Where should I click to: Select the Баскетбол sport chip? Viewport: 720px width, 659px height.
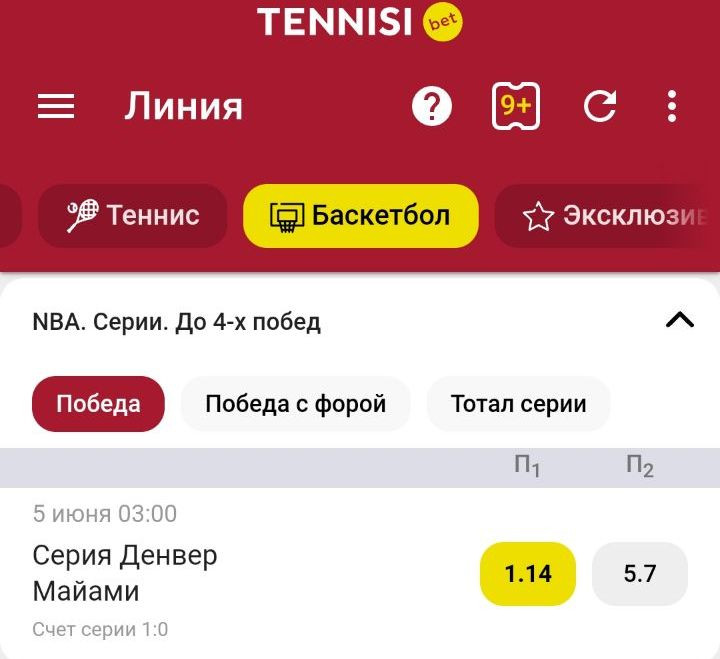pyautogui.click(x=360, y=215)
